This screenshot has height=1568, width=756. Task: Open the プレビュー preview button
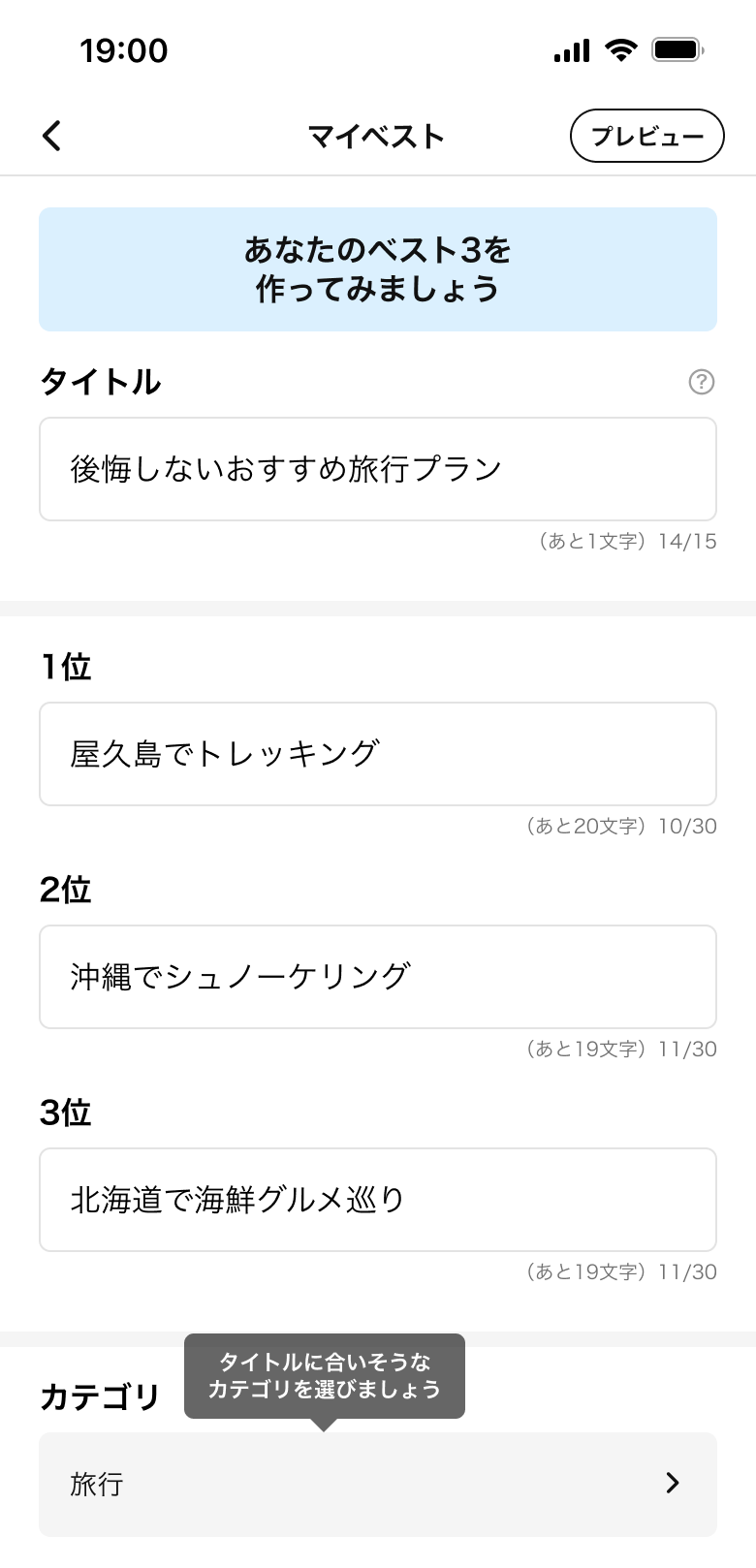click(646, 136)
